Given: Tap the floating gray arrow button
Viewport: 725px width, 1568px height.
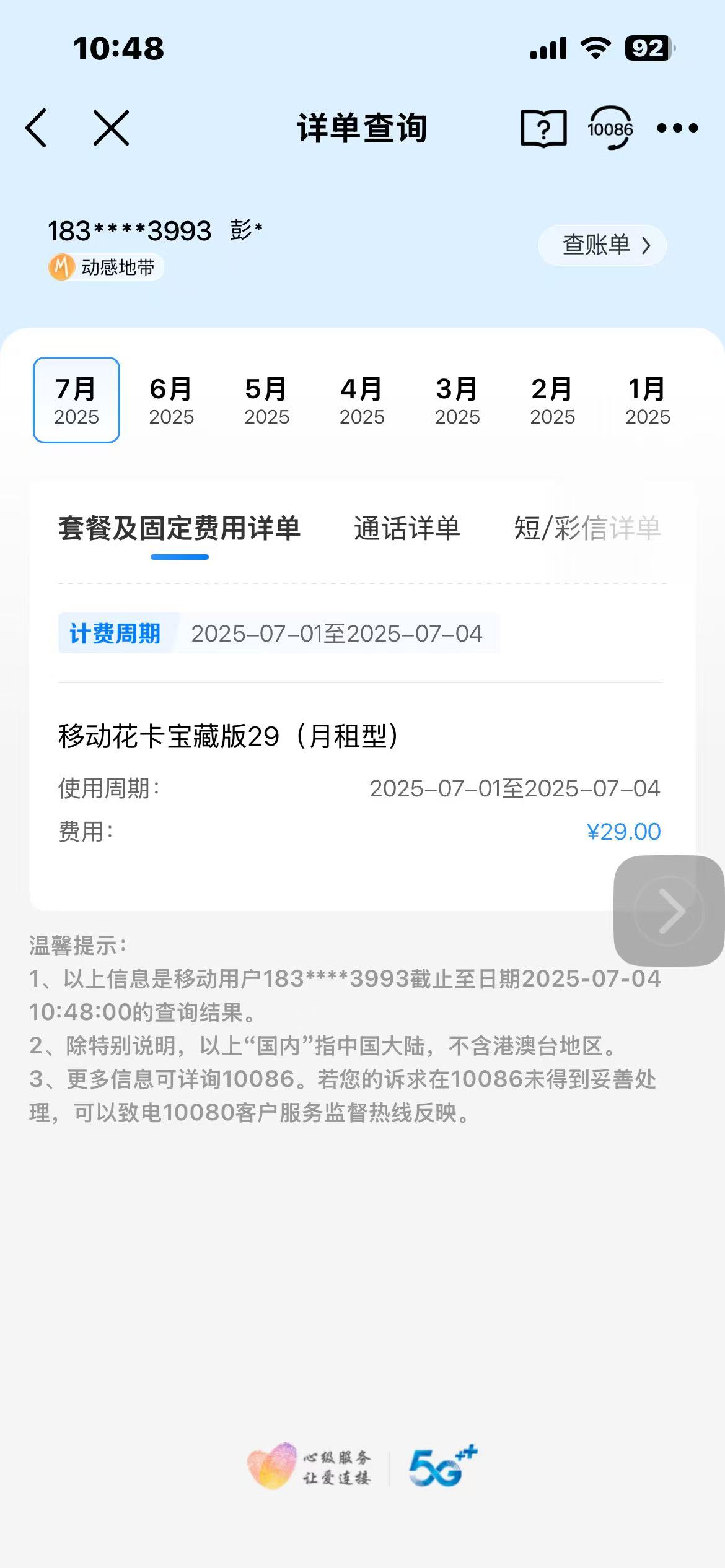Looking at the screenshot, I should click(669, 910).
